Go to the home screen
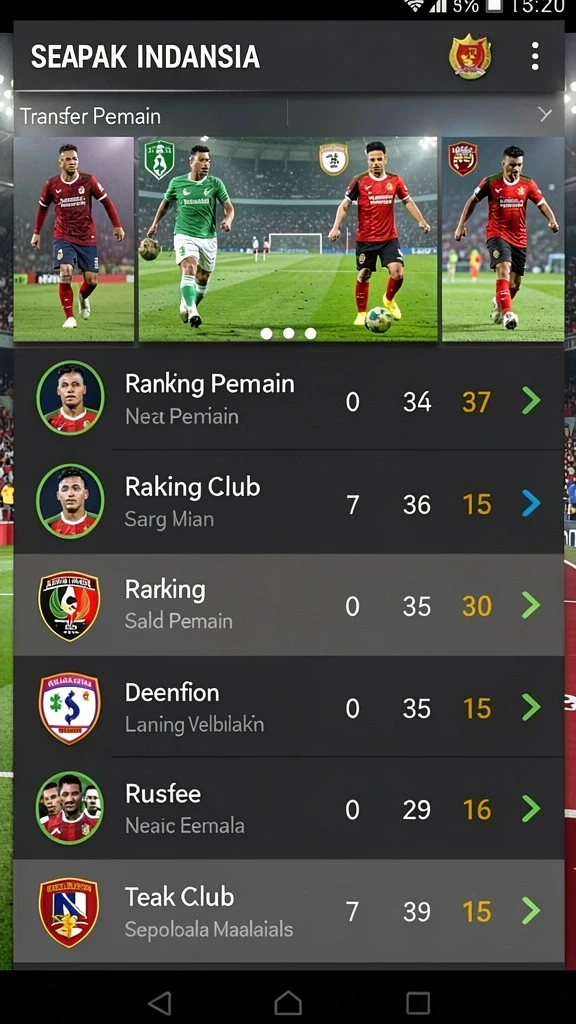 pos(288,1002)
